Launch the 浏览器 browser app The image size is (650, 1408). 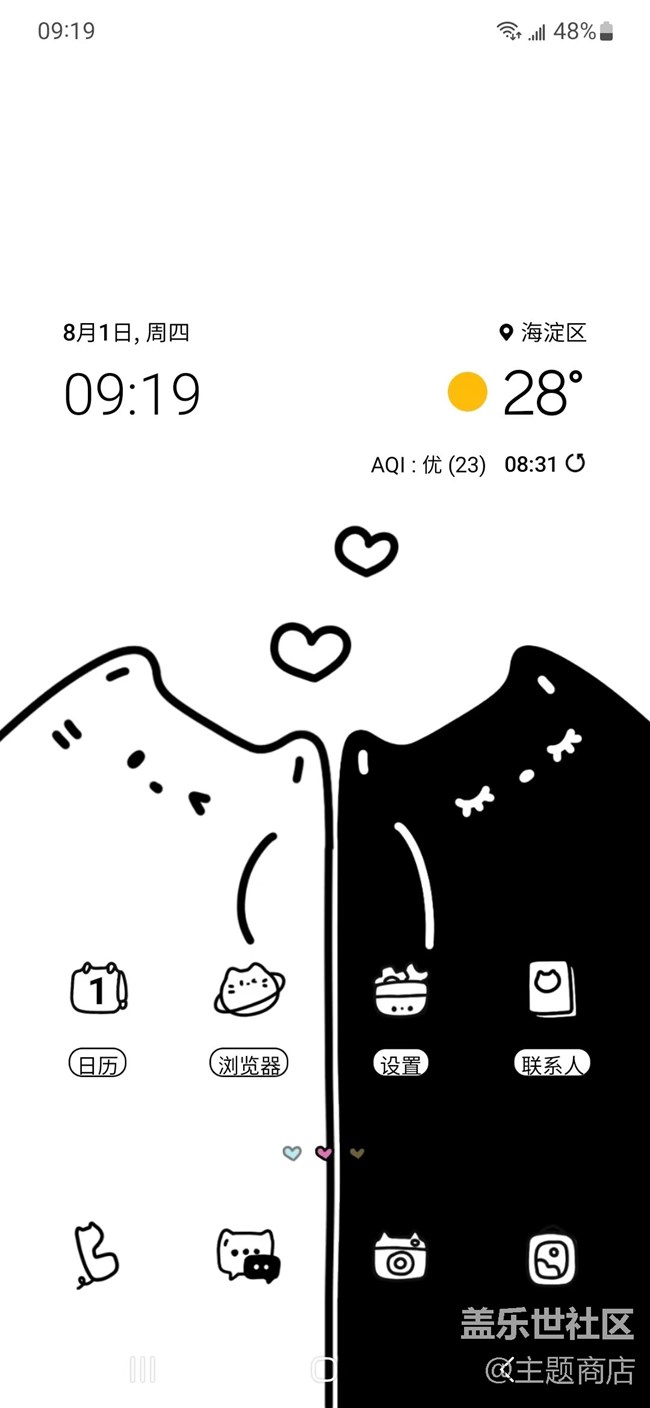click(249, 990)
